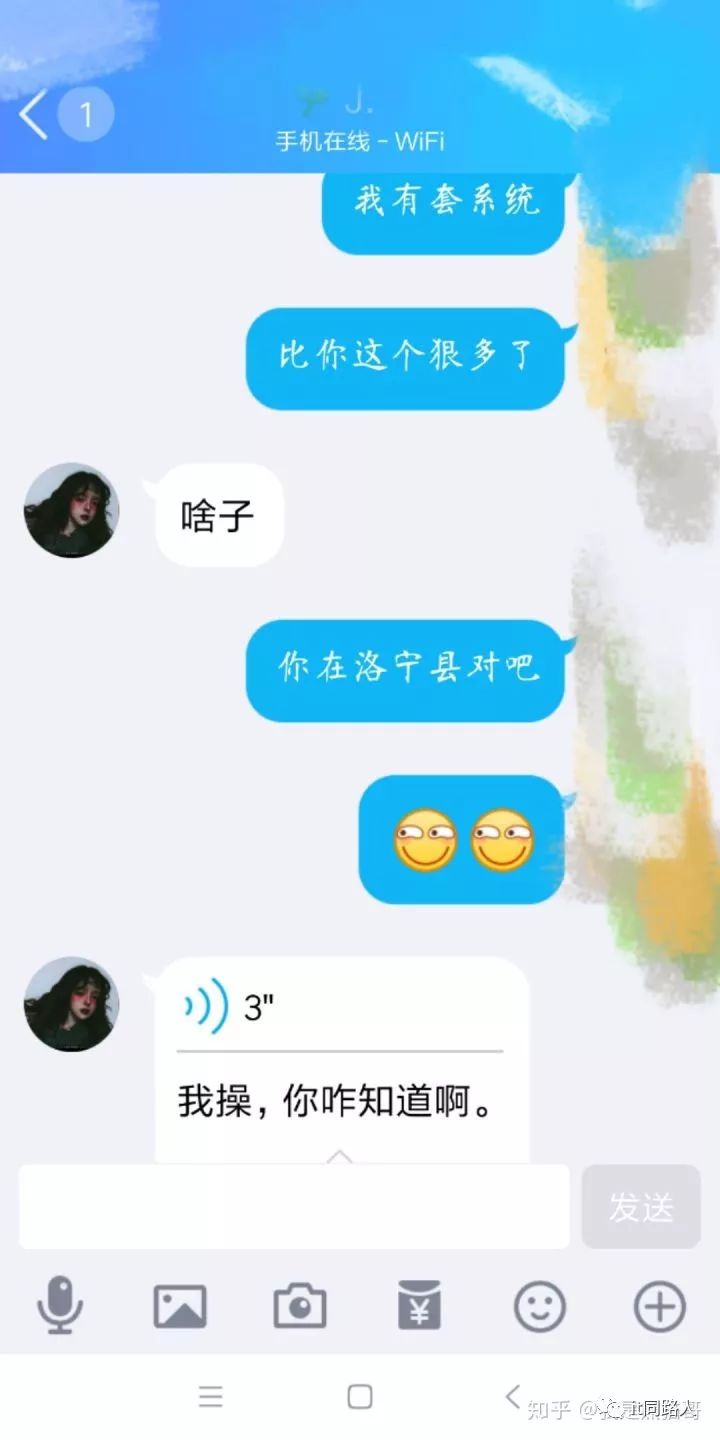Open the camera to take a photo

(300, 1307)
